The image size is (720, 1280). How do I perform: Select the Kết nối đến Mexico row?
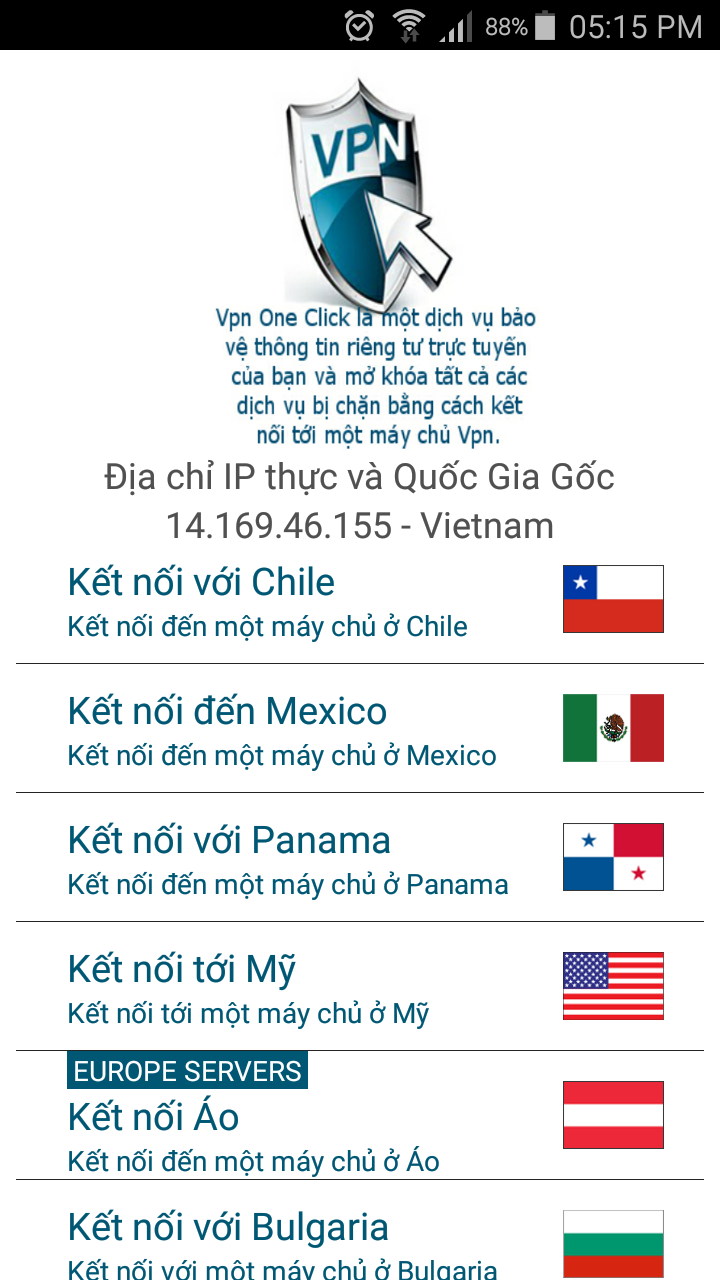[x=360, y=728]
